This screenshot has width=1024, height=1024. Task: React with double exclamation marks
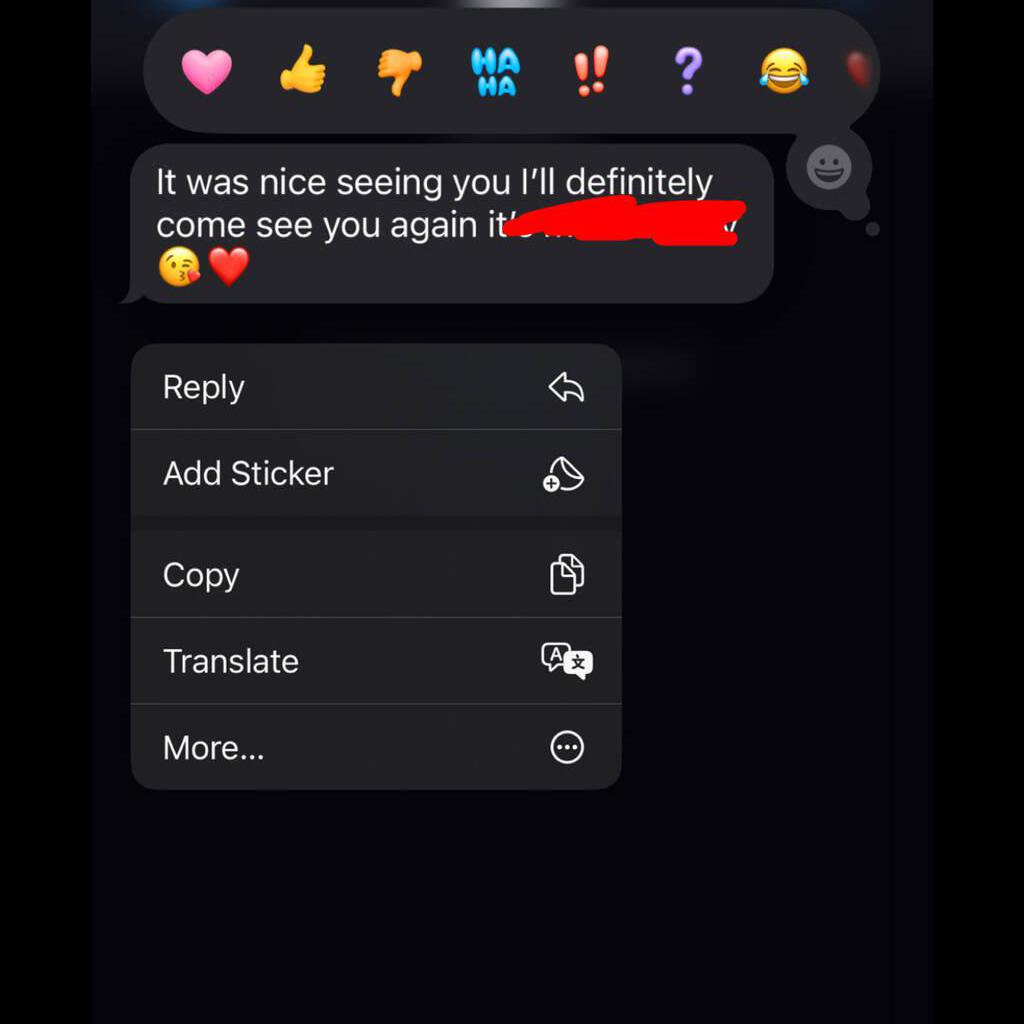[x=591, y=72]
